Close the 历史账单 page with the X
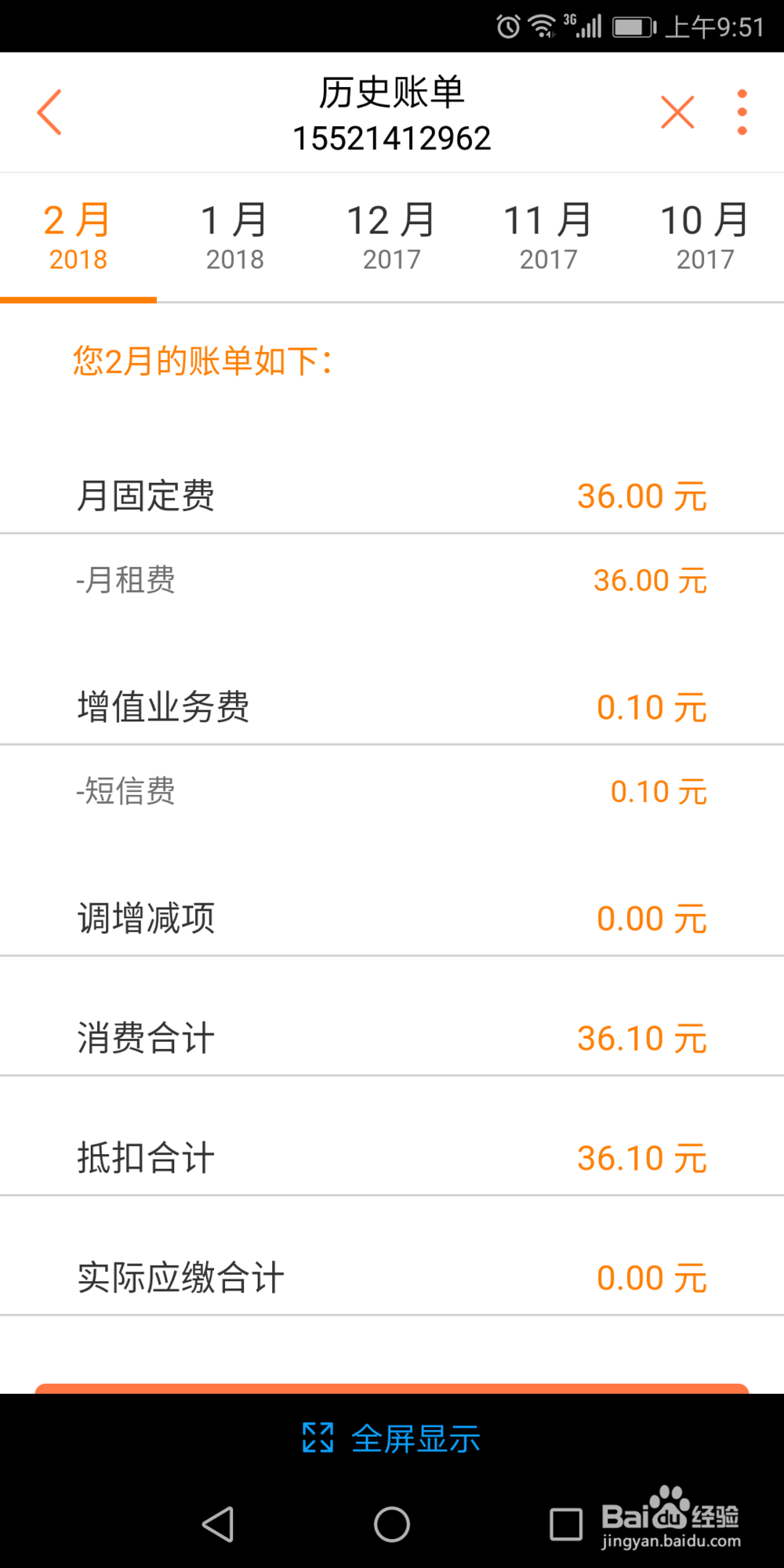The width and height of the screenshot is (784, 1568). 677,111
